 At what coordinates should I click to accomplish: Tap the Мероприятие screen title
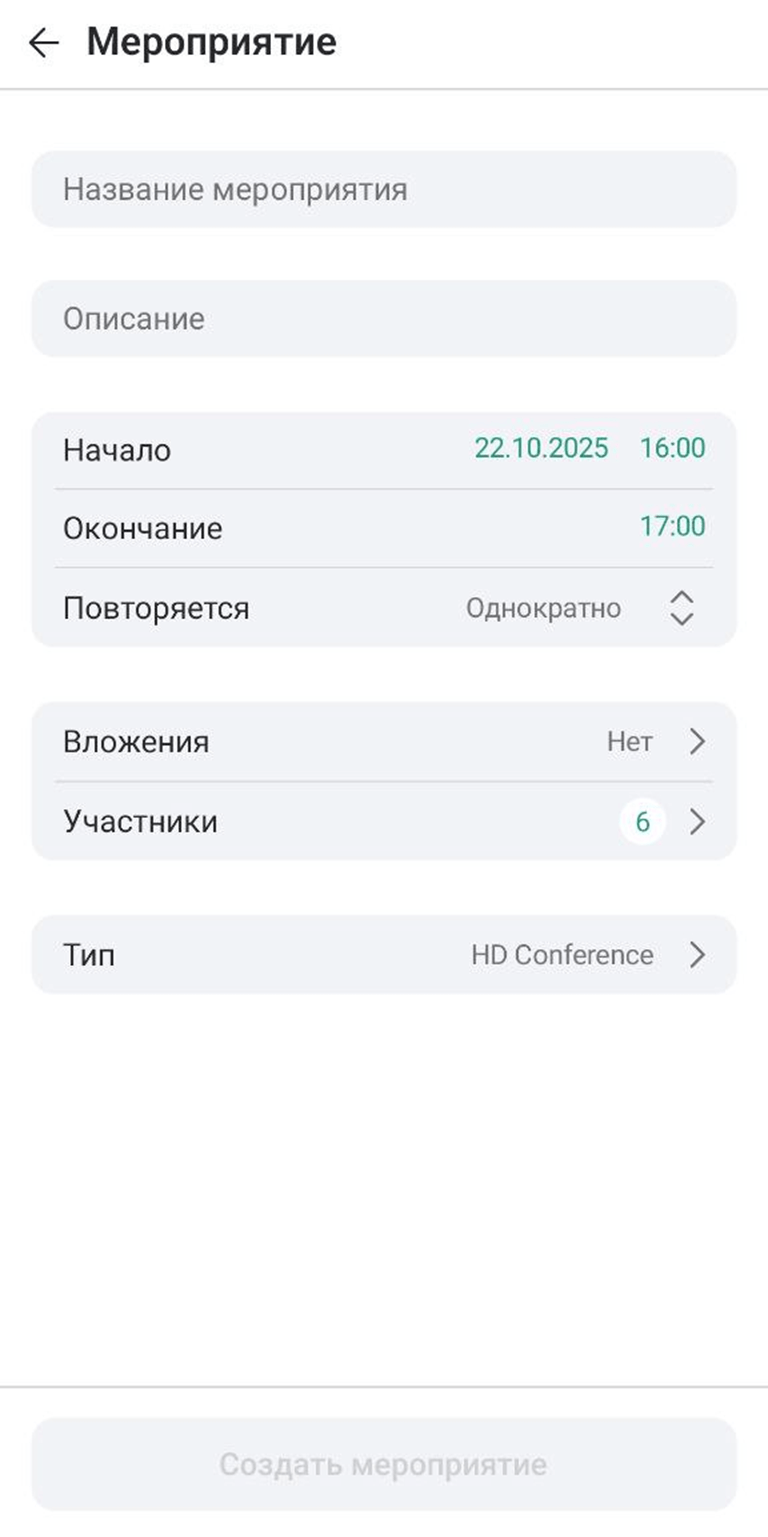212,42
